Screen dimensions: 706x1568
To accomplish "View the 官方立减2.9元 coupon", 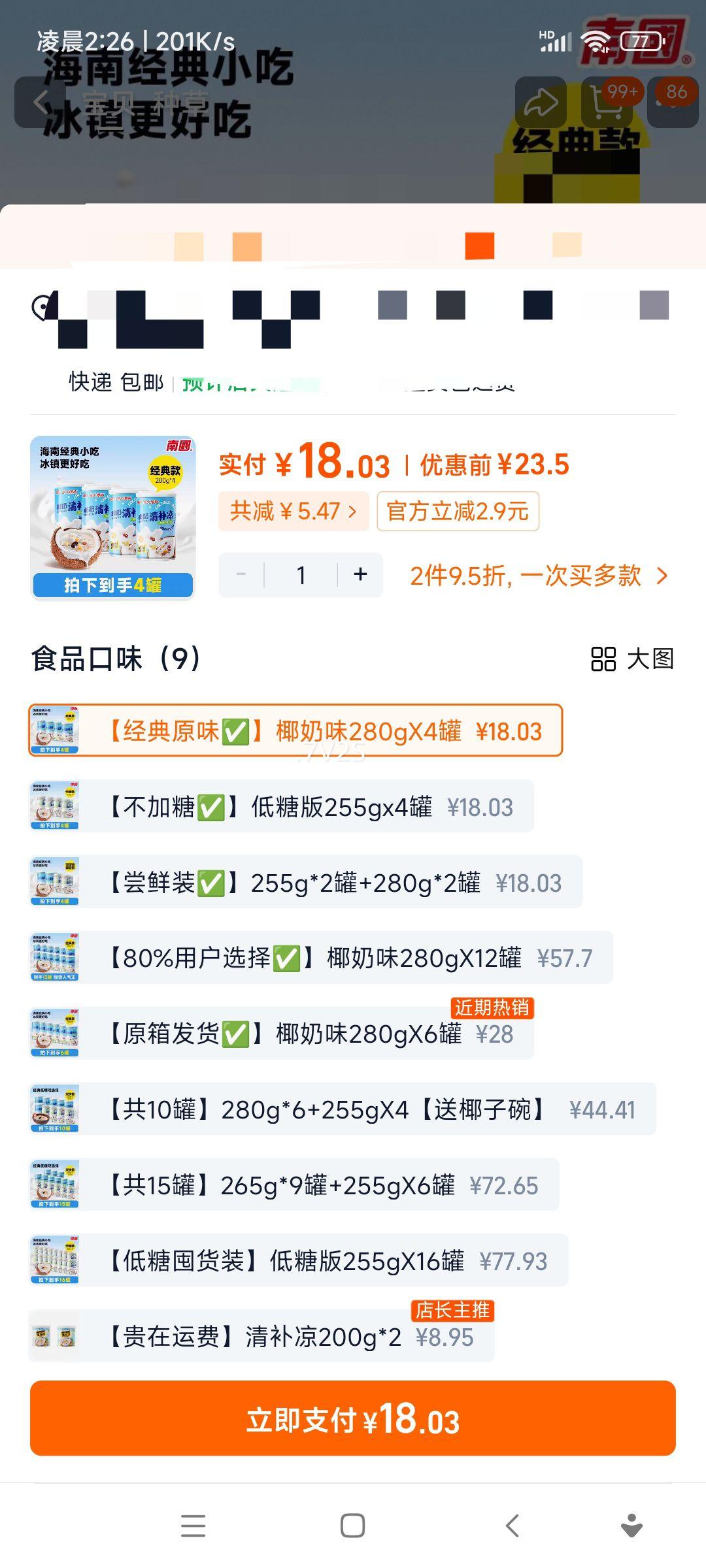I will pos(456,513).
